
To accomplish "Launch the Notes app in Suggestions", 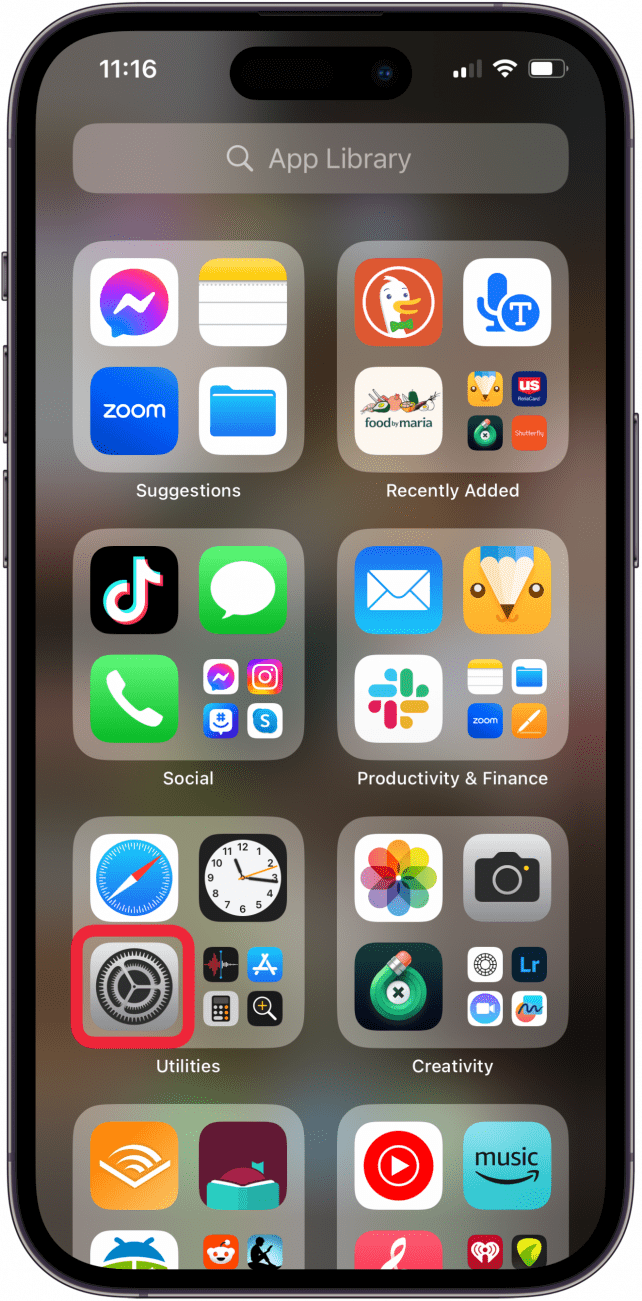I will (242, 302).
